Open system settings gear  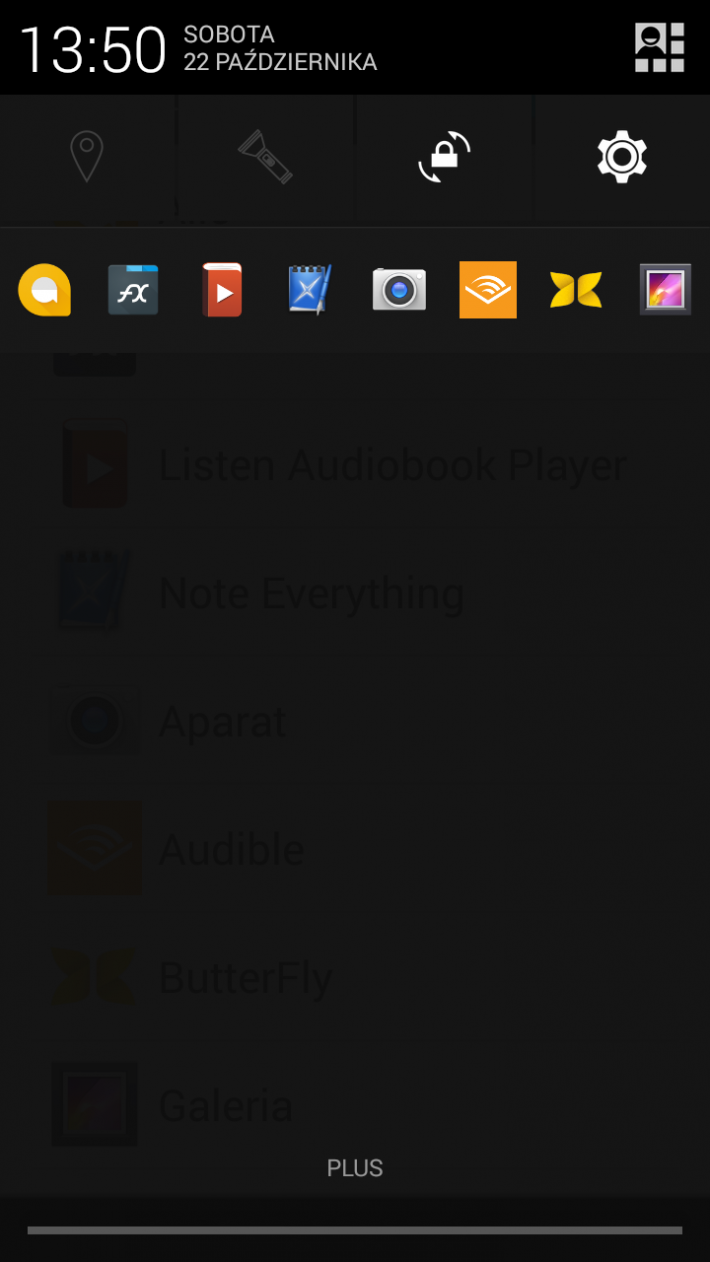pyautogui.click(x=622, y=157)
